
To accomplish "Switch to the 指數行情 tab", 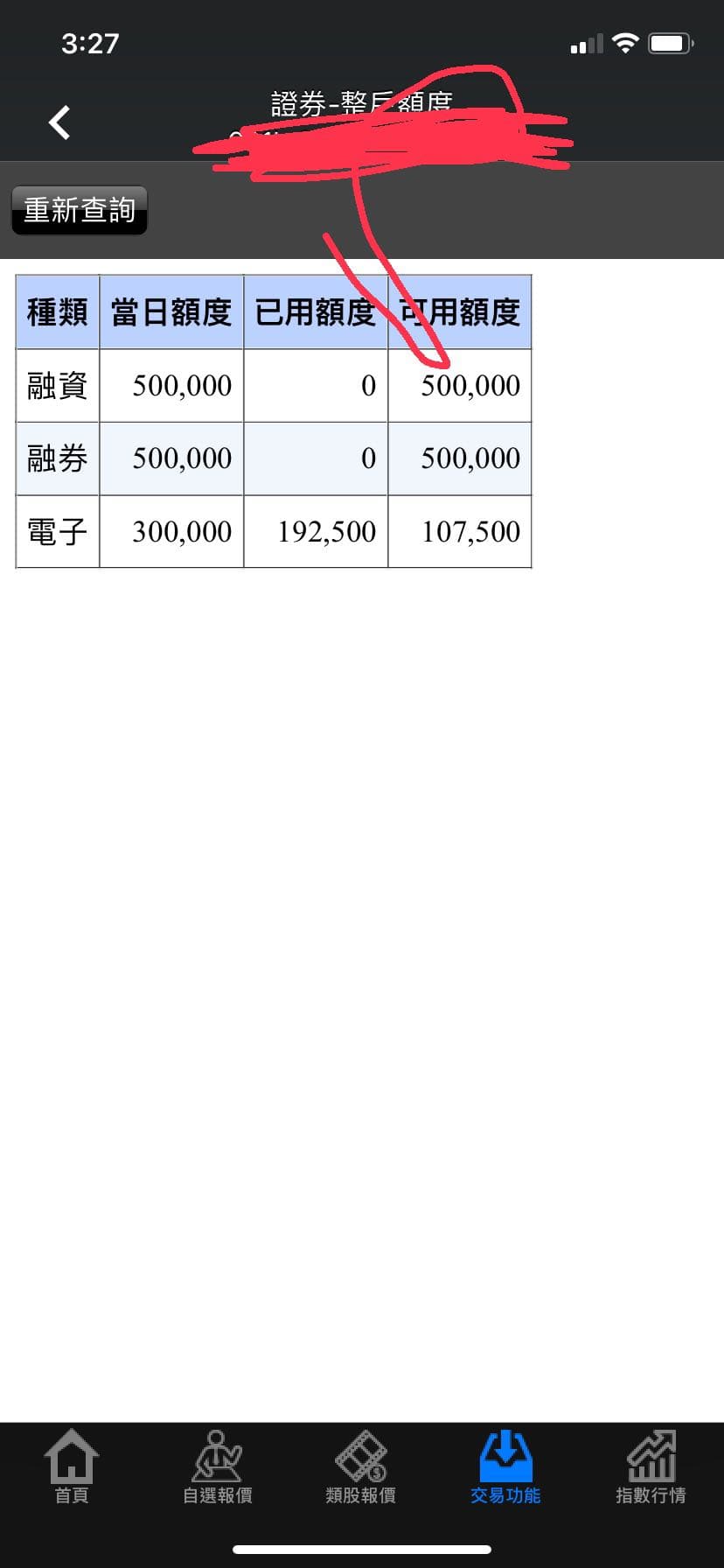I will [x=650, y=1466].
